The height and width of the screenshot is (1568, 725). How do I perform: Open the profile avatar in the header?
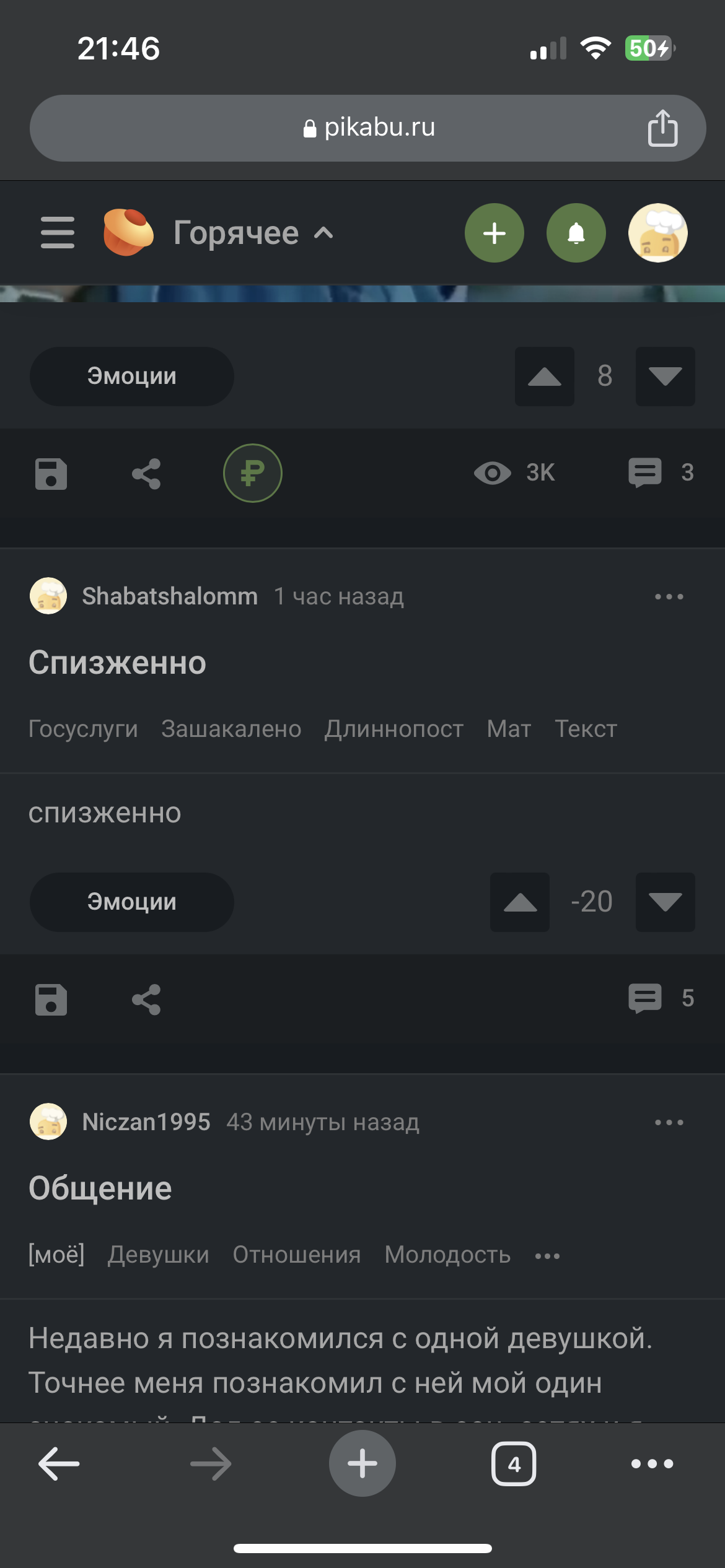click(657, 233)
